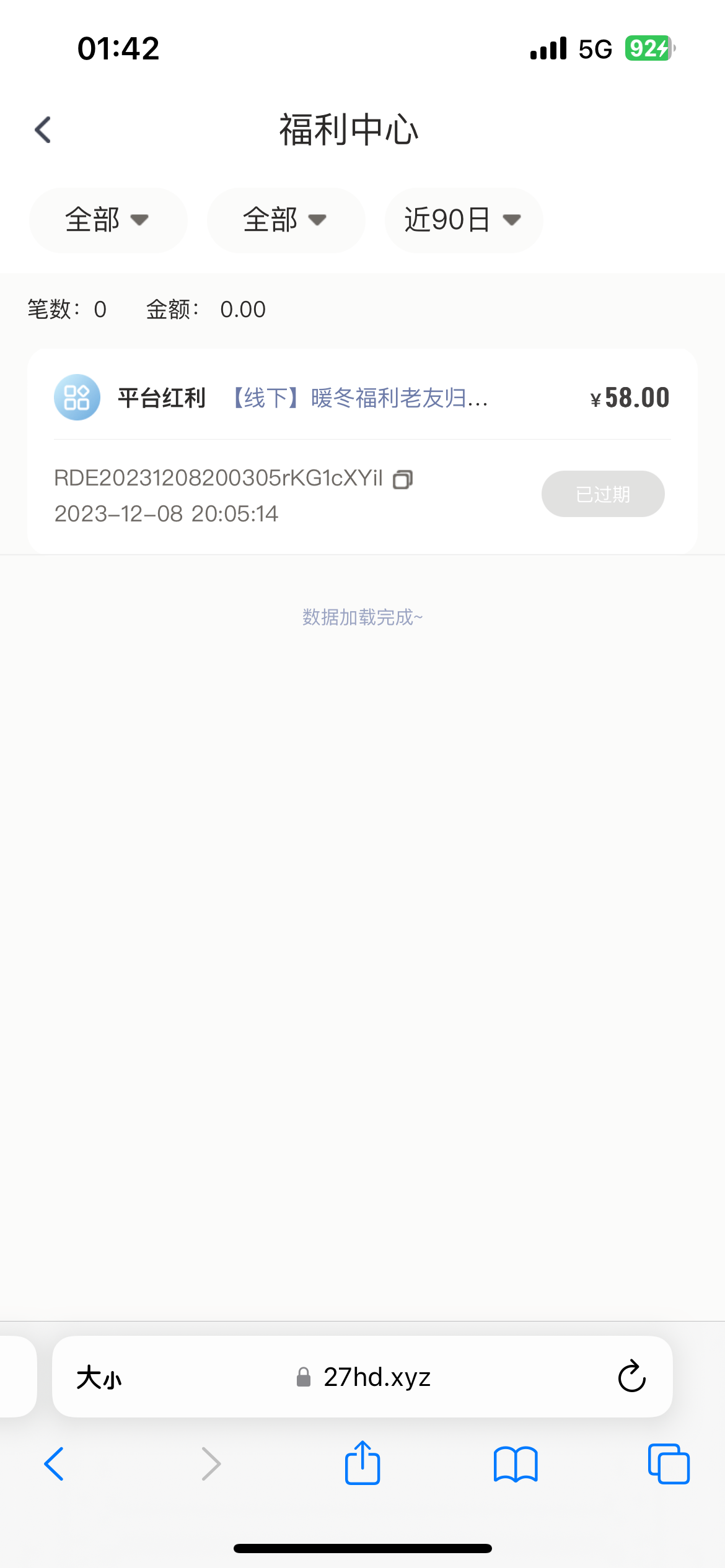725x1568 pixels.
Task: Open the 大小 page settings menu
Action: coord(99,1378)
